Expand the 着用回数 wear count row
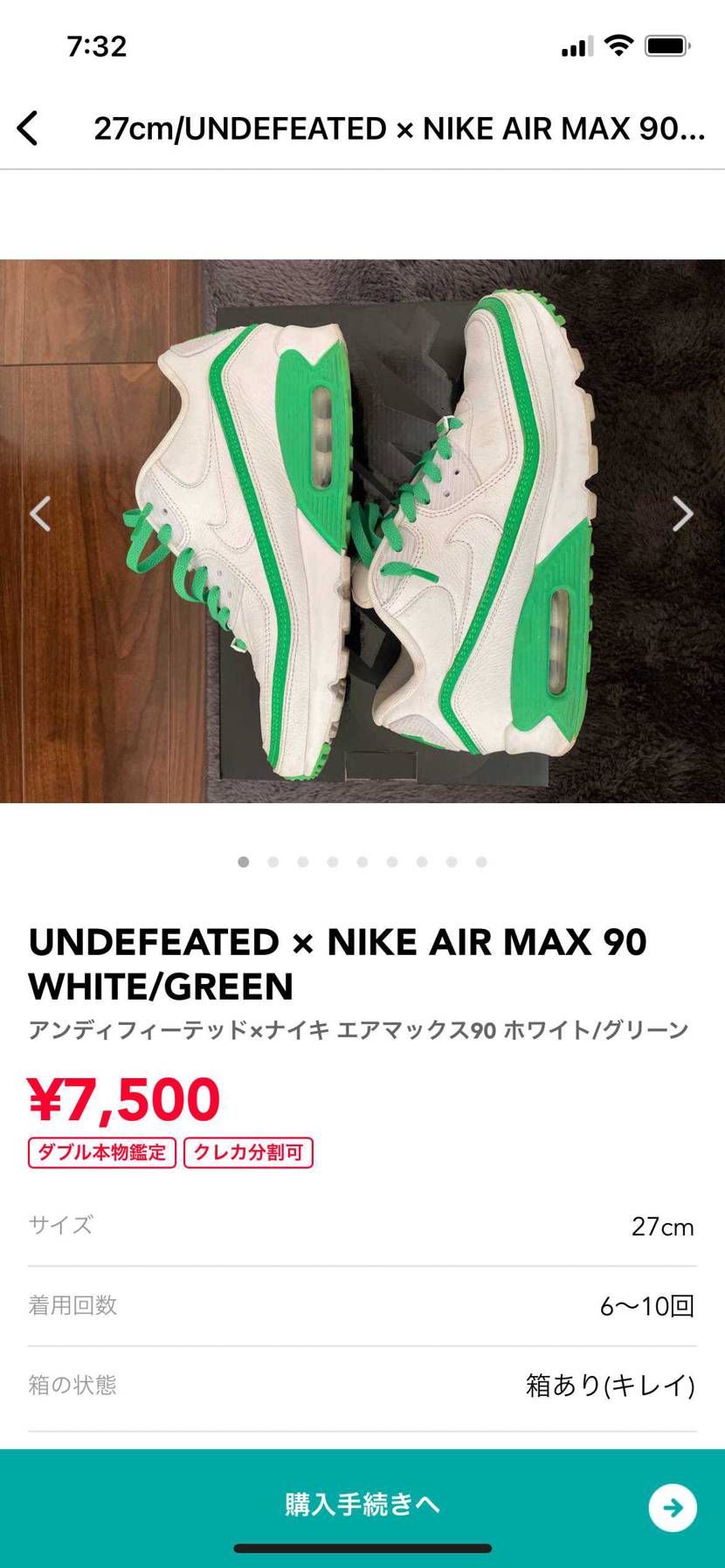 click(x=362, y=1305)
